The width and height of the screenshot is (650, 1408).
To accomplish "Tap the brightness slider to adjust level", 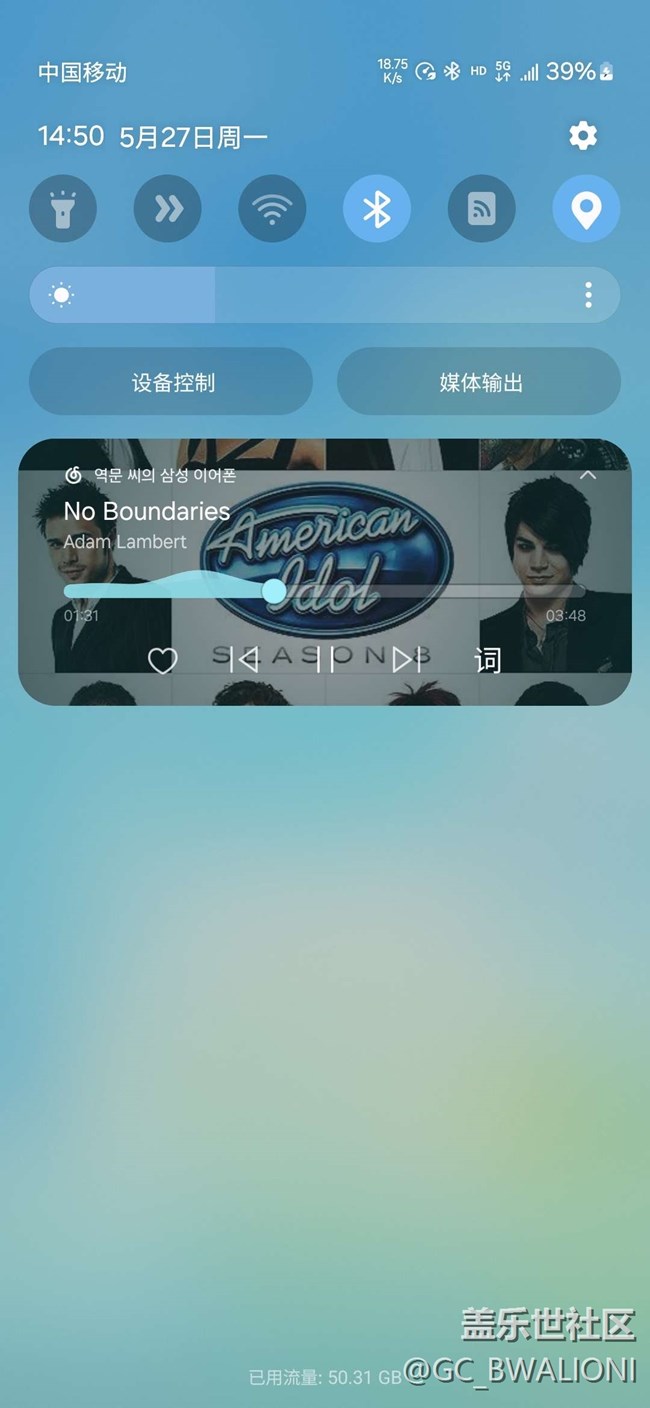I will click(x=300, y=295).
